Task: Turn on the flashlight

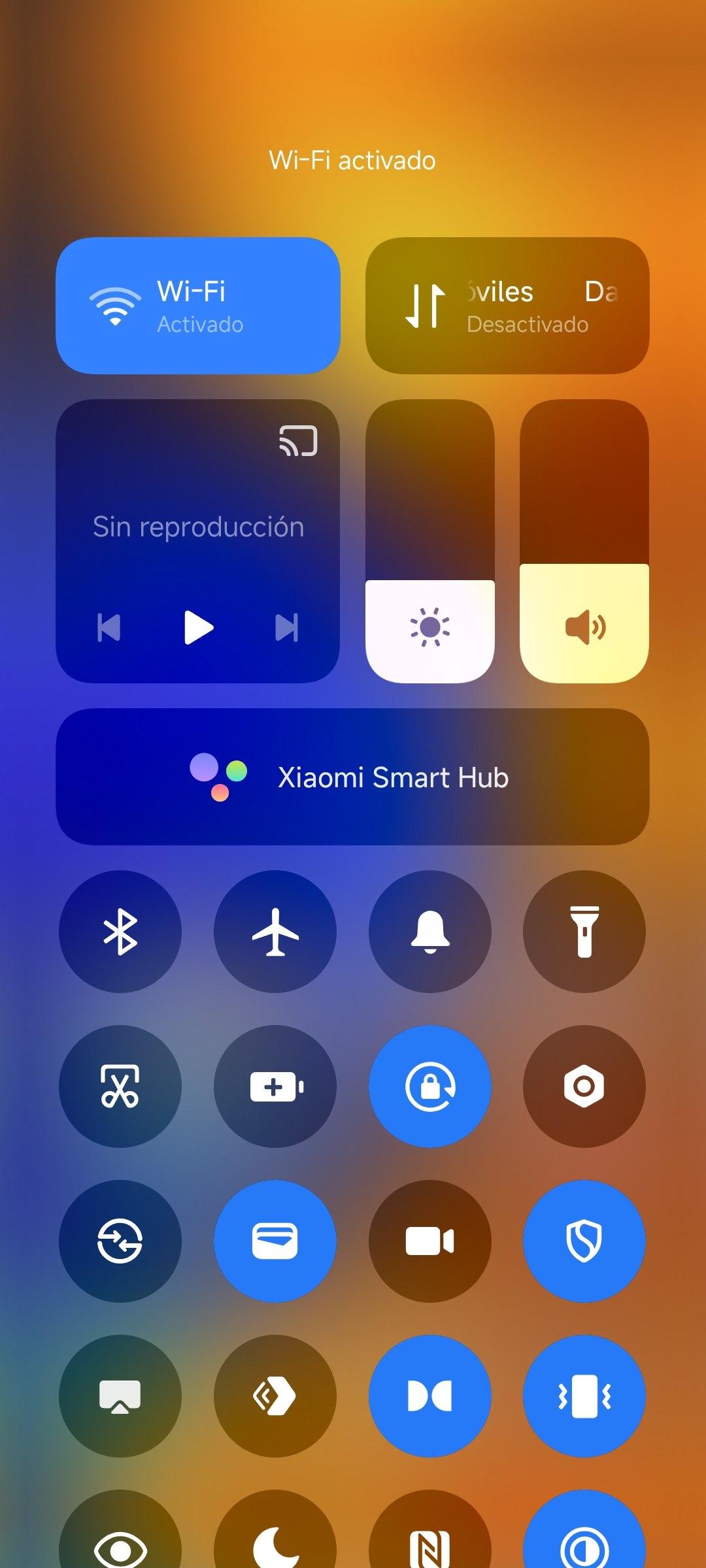Action: [x=584, y=932]
